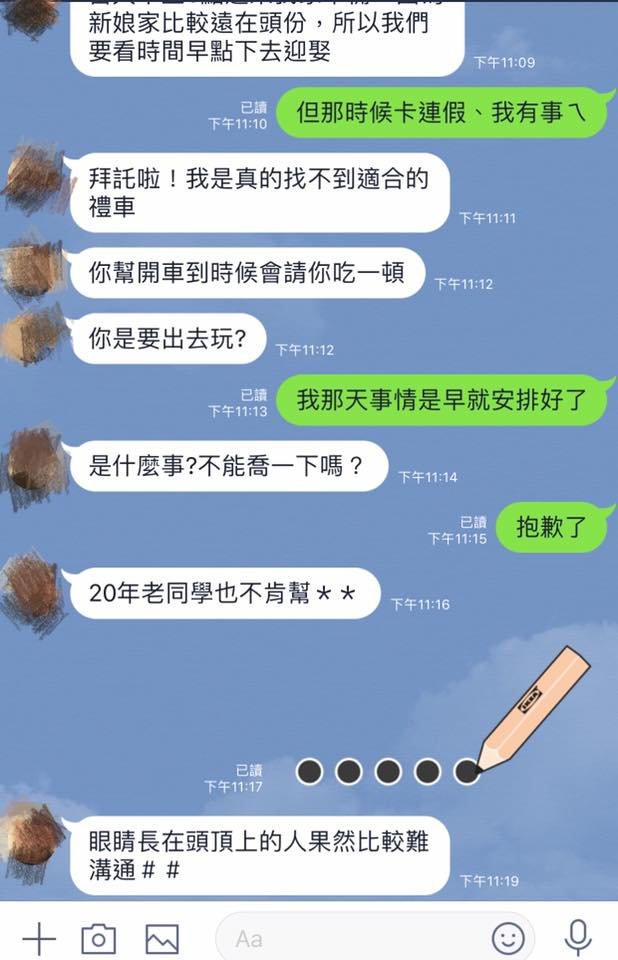Tap the Aa message input field
This screenshot has height=960, width=618.
[x=350, y=938]
